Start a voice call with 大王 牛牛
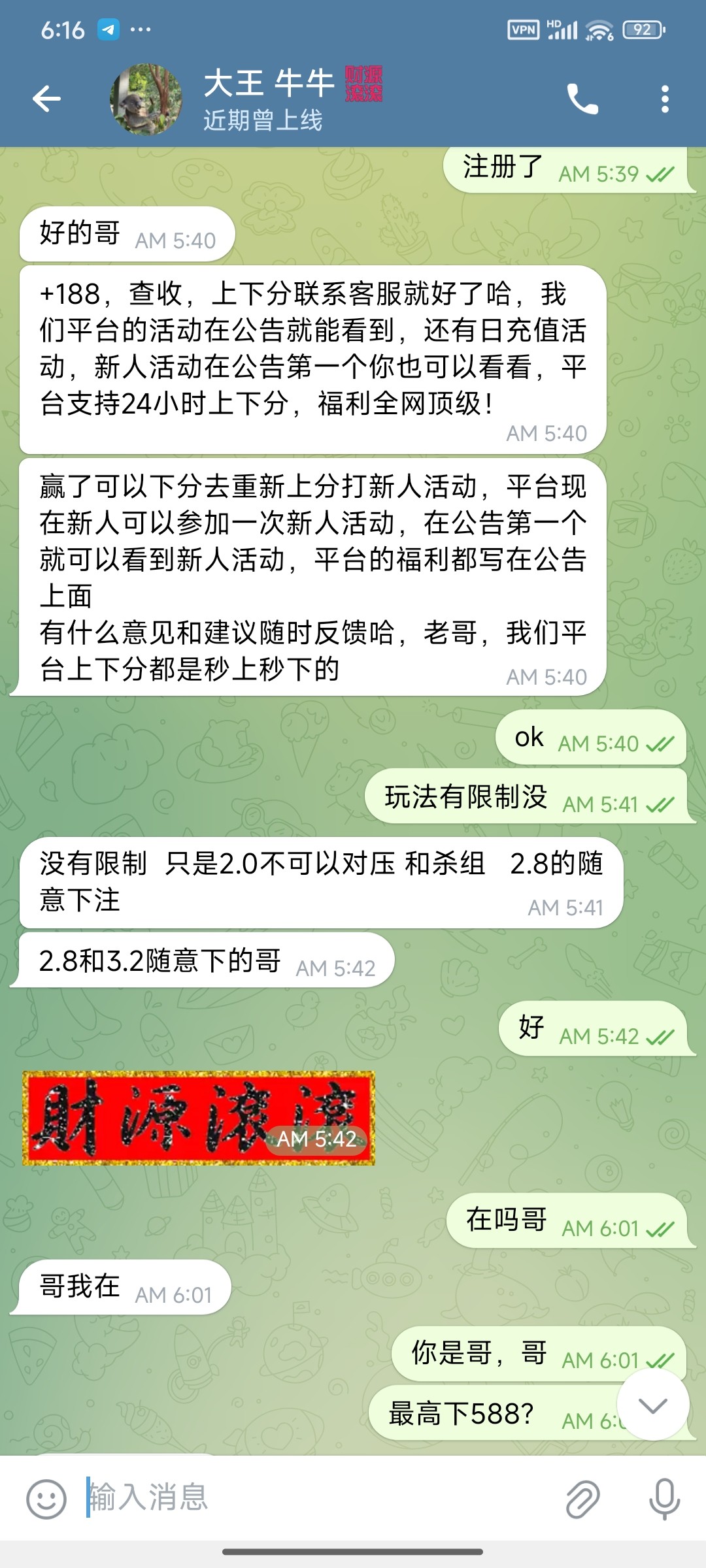The image size is (706, 1568). 582,99
